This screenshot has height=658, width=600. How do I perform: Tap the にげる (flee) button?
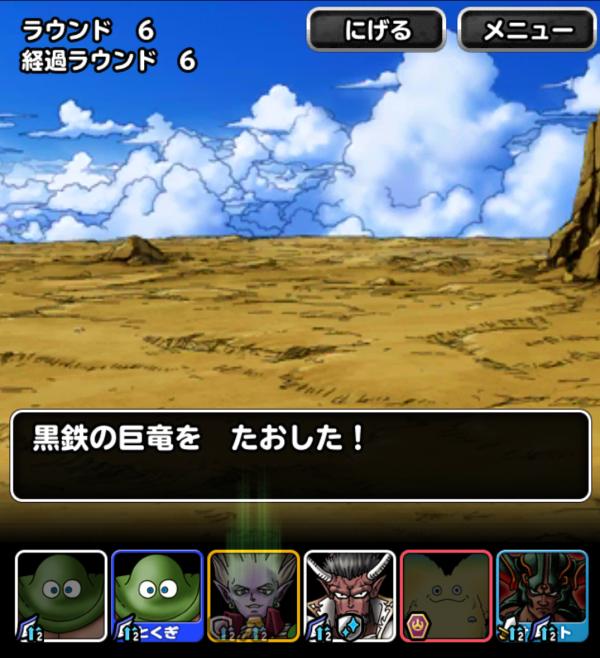[x=376, y=31]
